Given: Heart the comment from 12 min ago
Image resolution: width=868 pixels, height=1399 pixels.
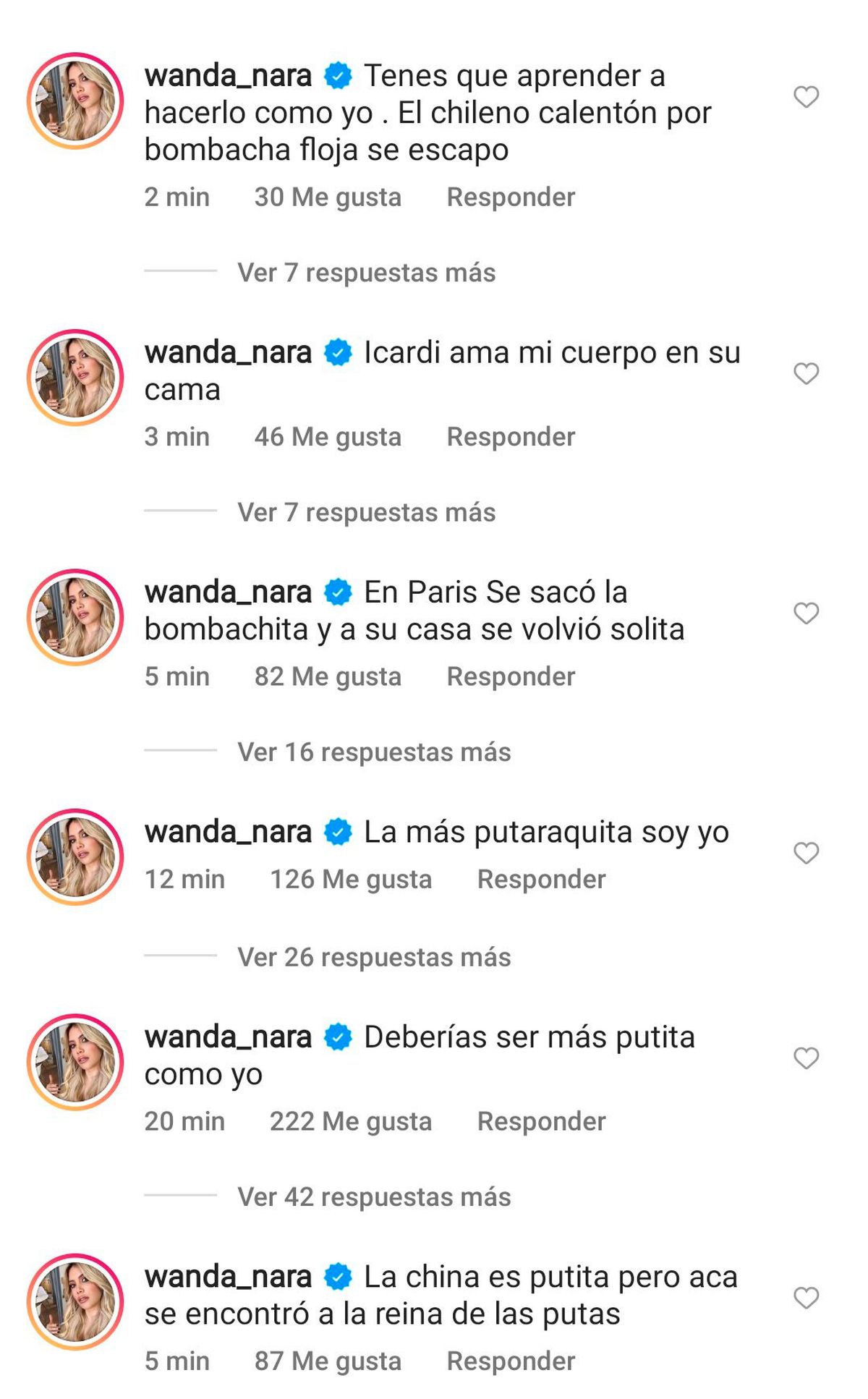Looking at the screenshot, I should point(806,853).
